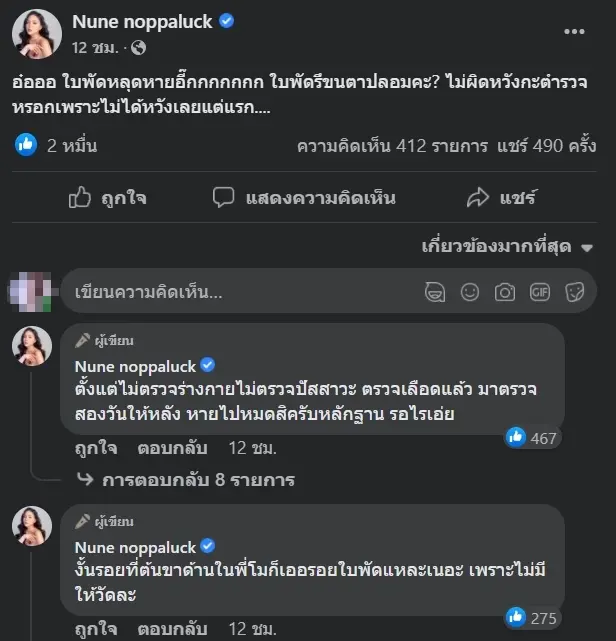The width and height of the screenshot is (616, 641).
Task: Expand การตอบกลับ 8 รายการ replies
Action: coord(198,479)
